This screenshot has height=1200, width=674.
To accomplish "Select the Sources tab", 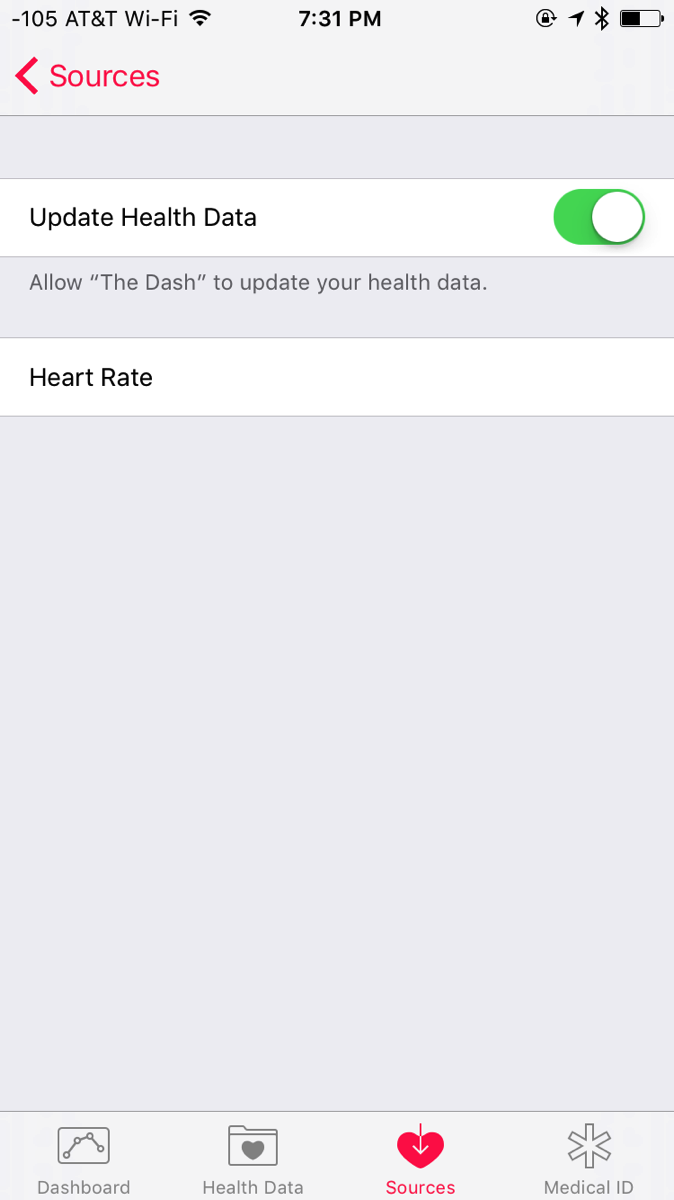I will [421, 1159].
